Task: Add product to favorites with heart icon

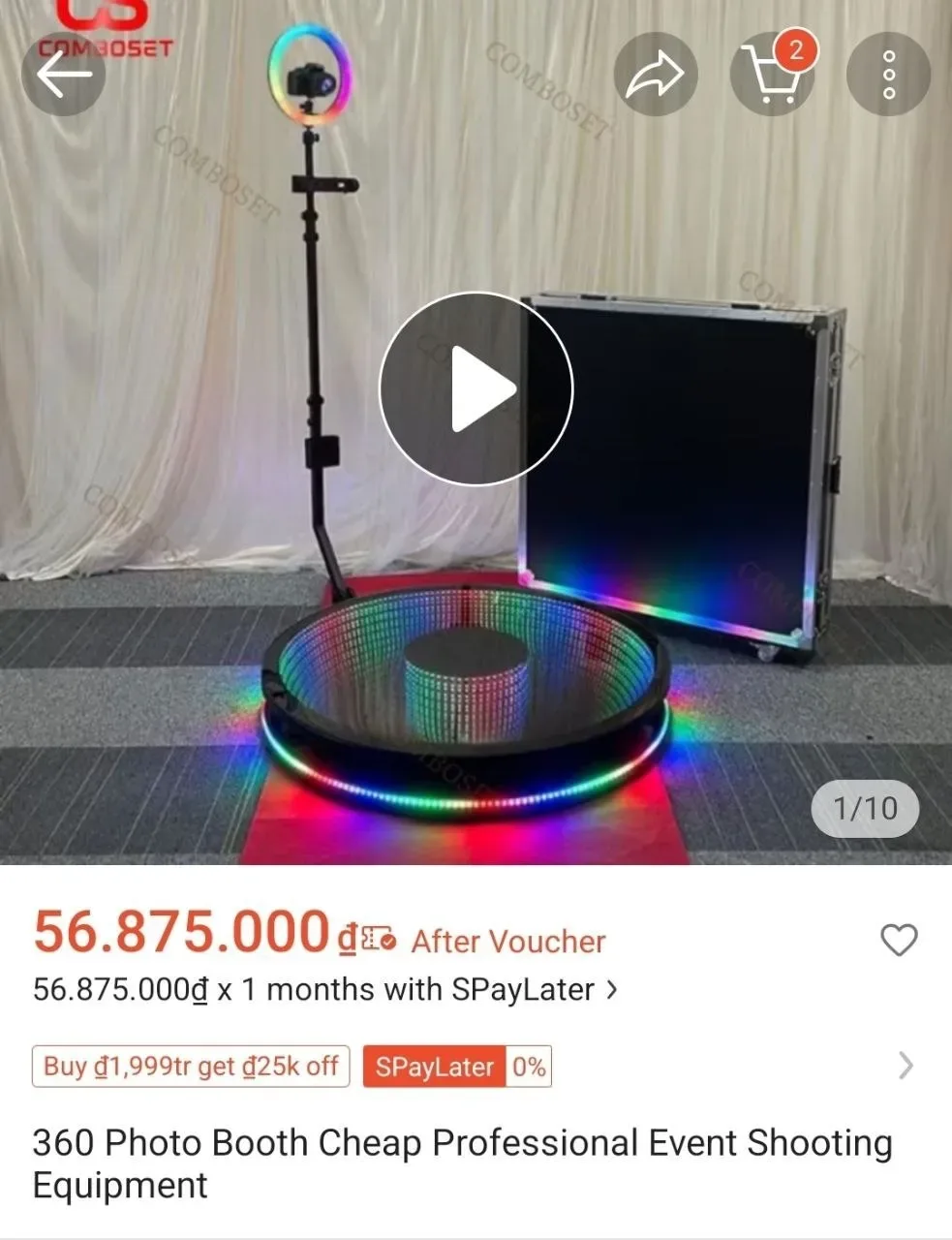Action: pyautogui.click(x=898, y=940)
